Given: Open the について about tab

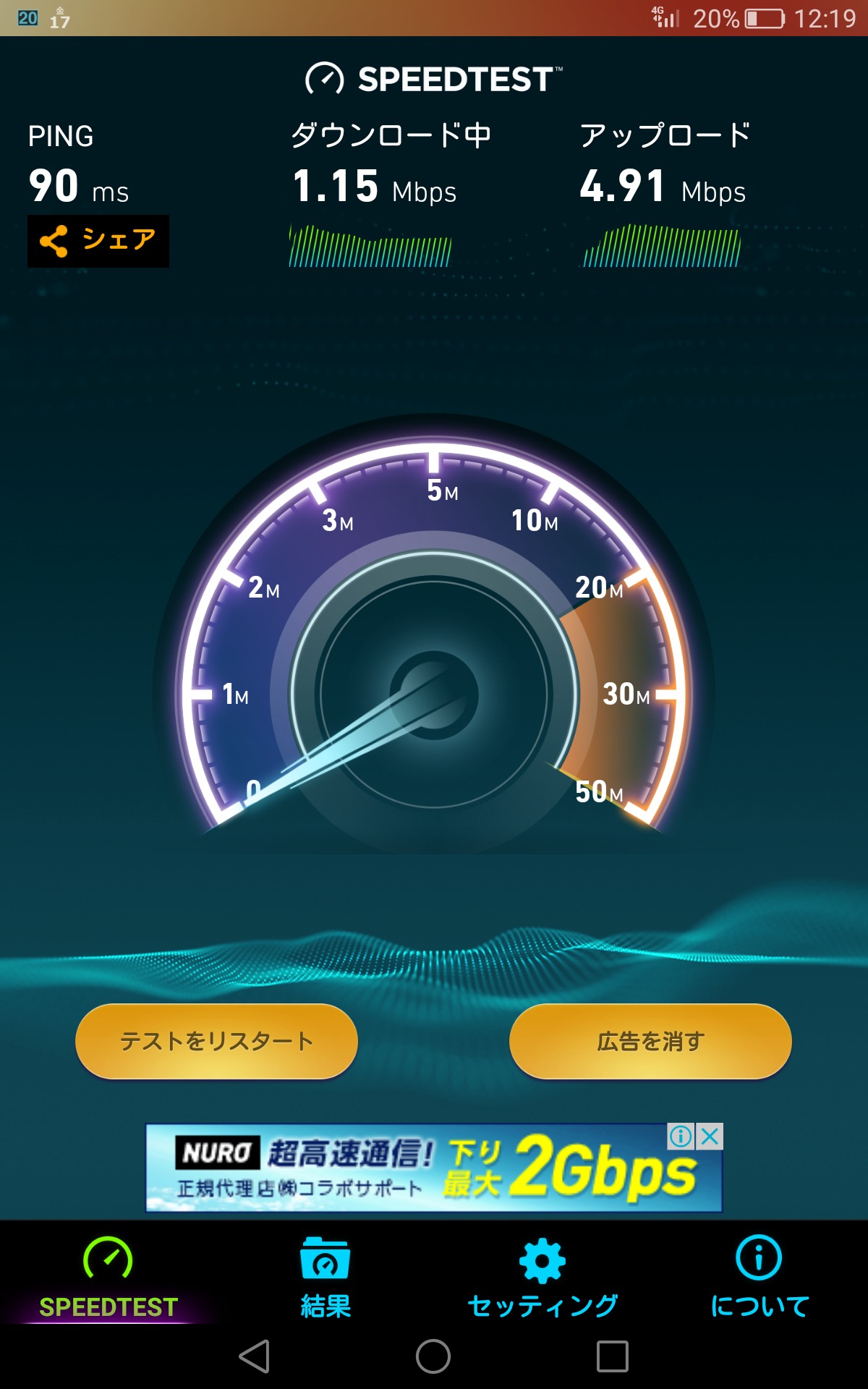Looking at the screenshot, I should click(759, 1278).
